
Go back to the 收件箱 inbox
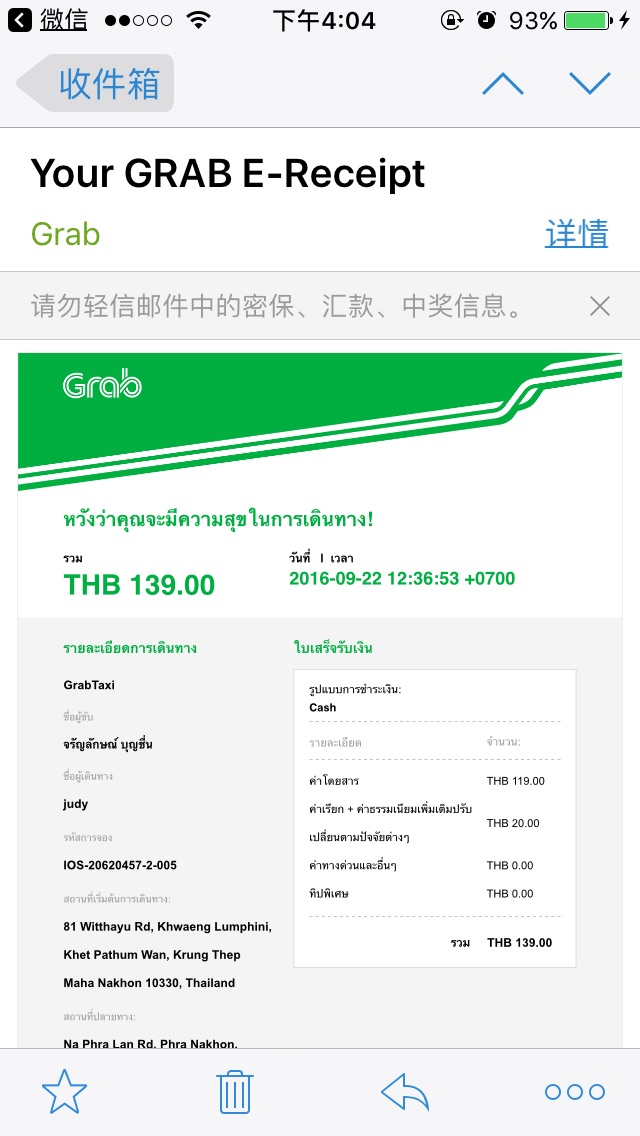[95, 83]
